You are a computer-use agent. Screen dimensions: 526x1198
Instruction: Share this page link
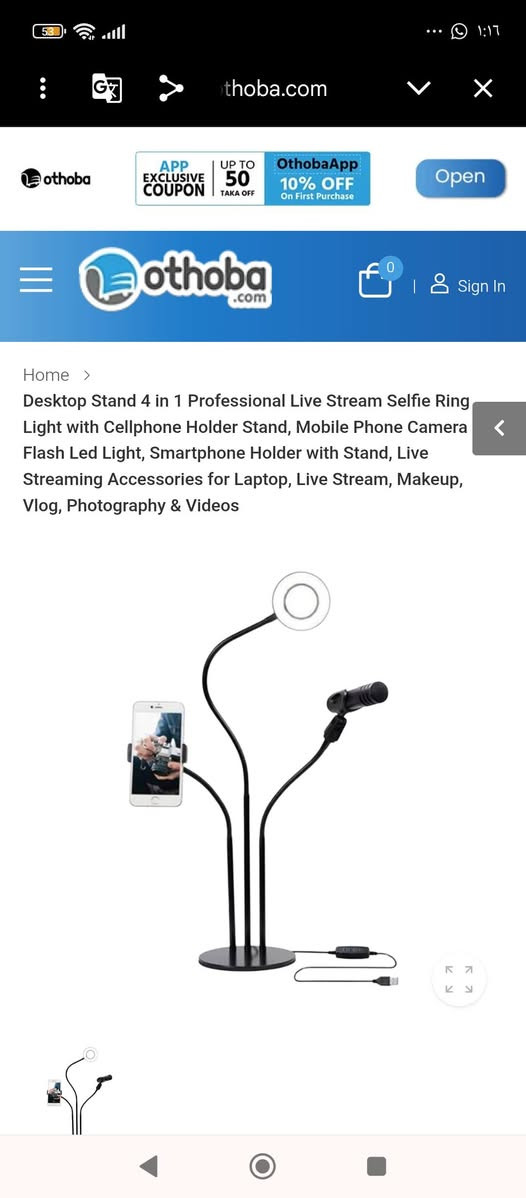point(170,89)
